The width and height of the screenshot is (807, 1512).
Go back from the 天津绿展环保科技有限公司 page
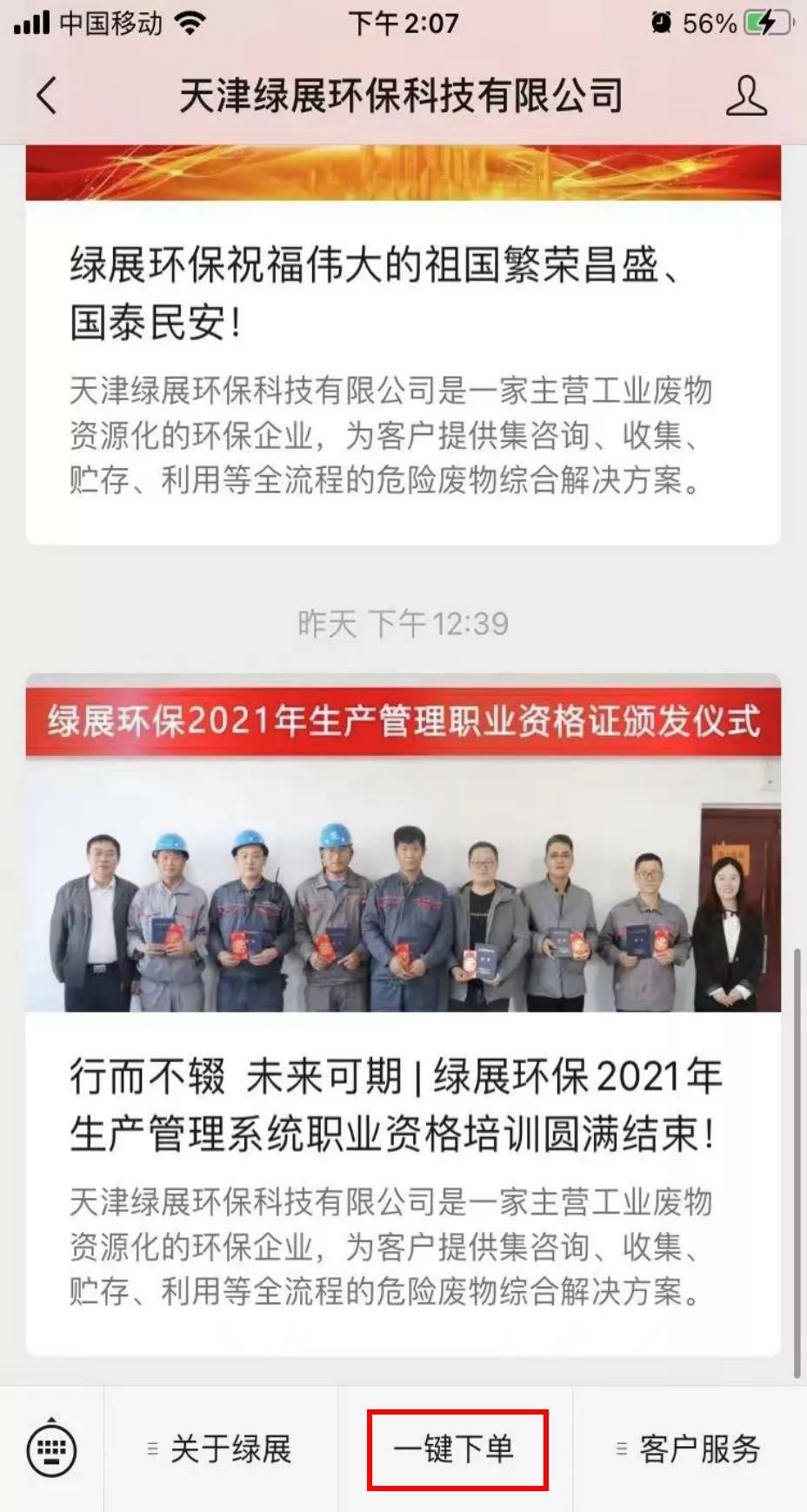[x=48, y=96]
